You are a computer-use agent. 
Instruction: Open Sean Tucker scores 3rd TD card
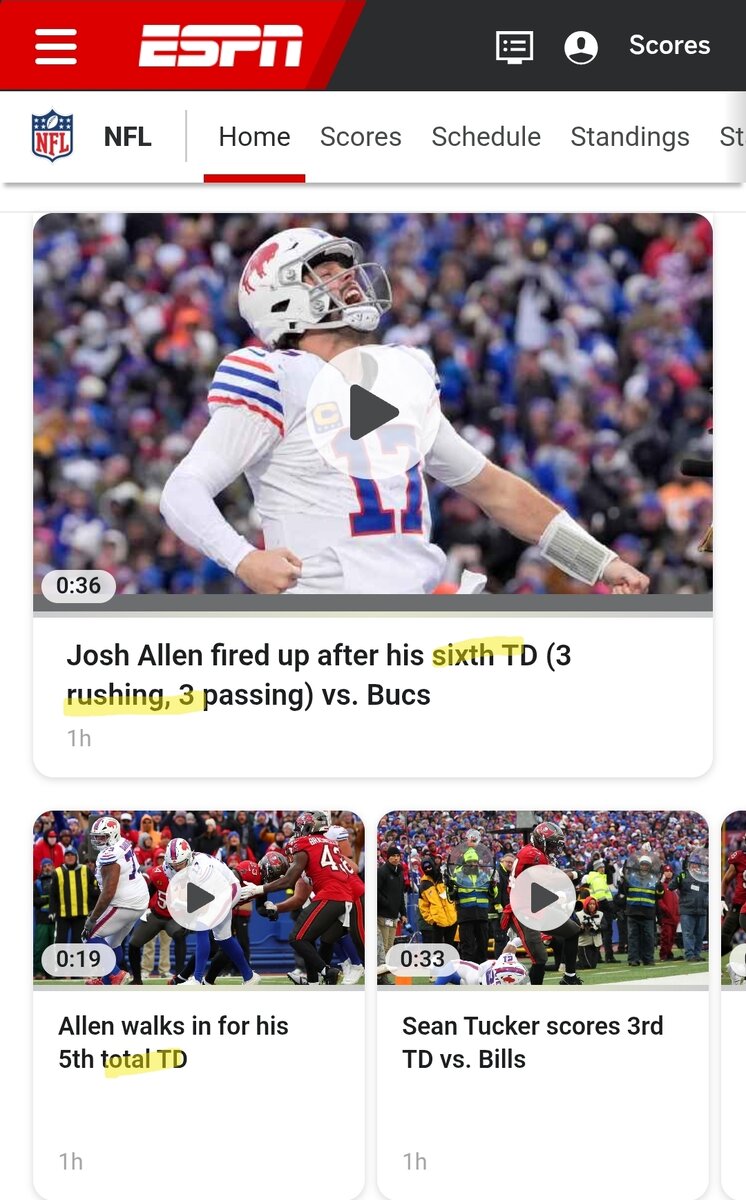pos(532,1041)
